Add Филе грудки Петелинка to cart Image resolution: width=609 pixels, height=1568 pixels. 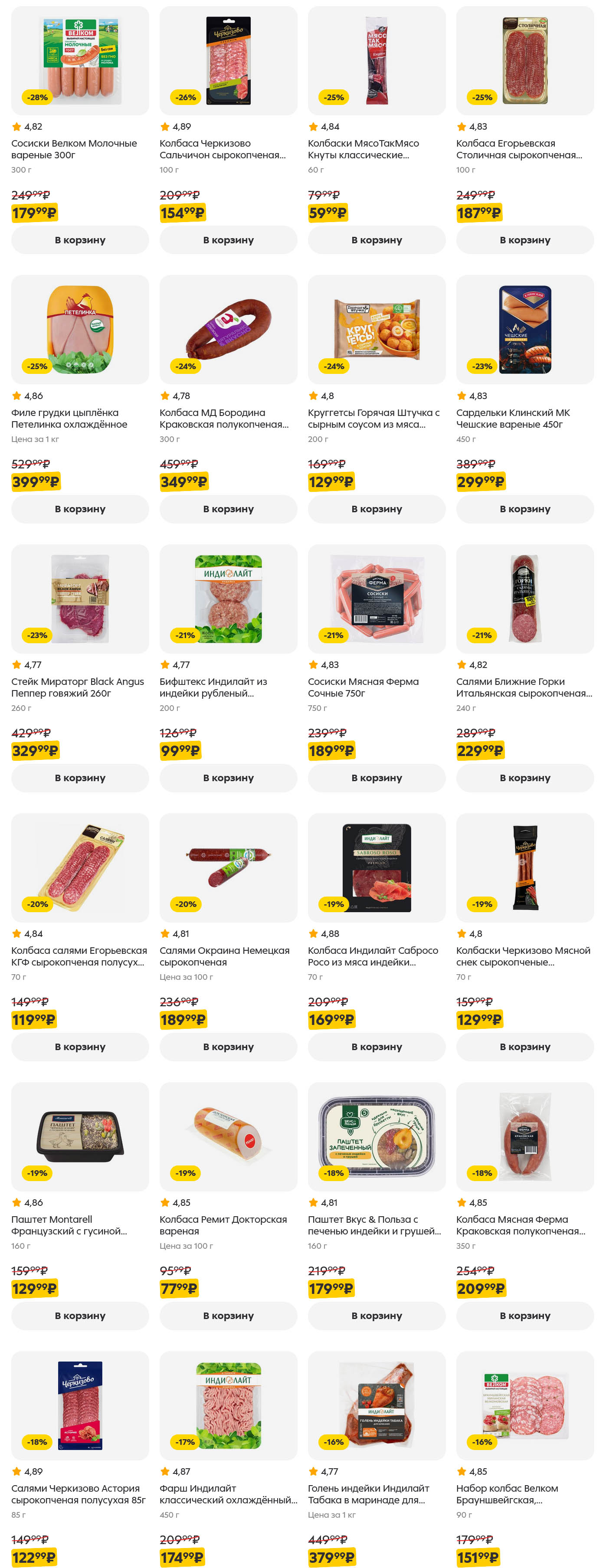80,509
